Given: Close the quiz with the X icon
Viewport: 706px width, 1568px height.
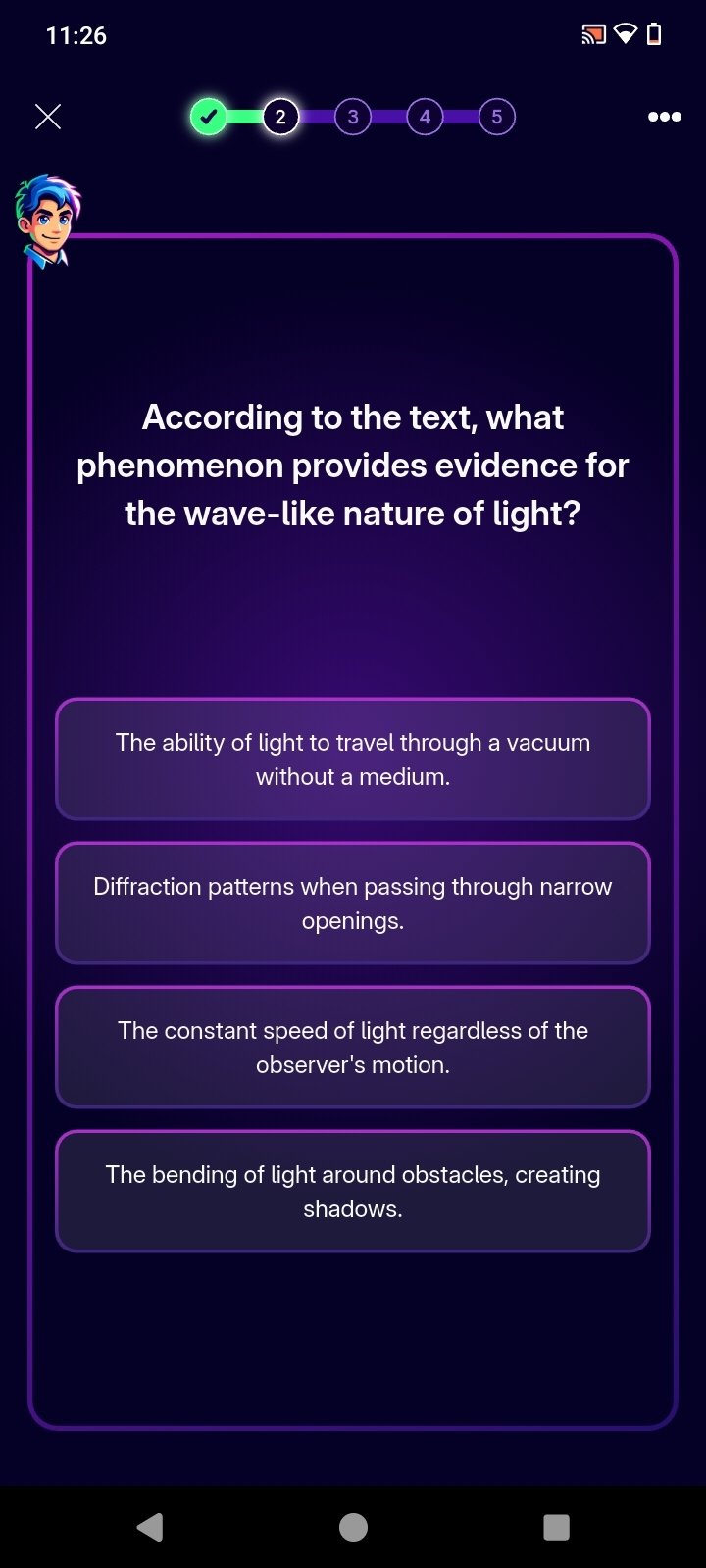Looking at the screenshot, I should 48,117.
